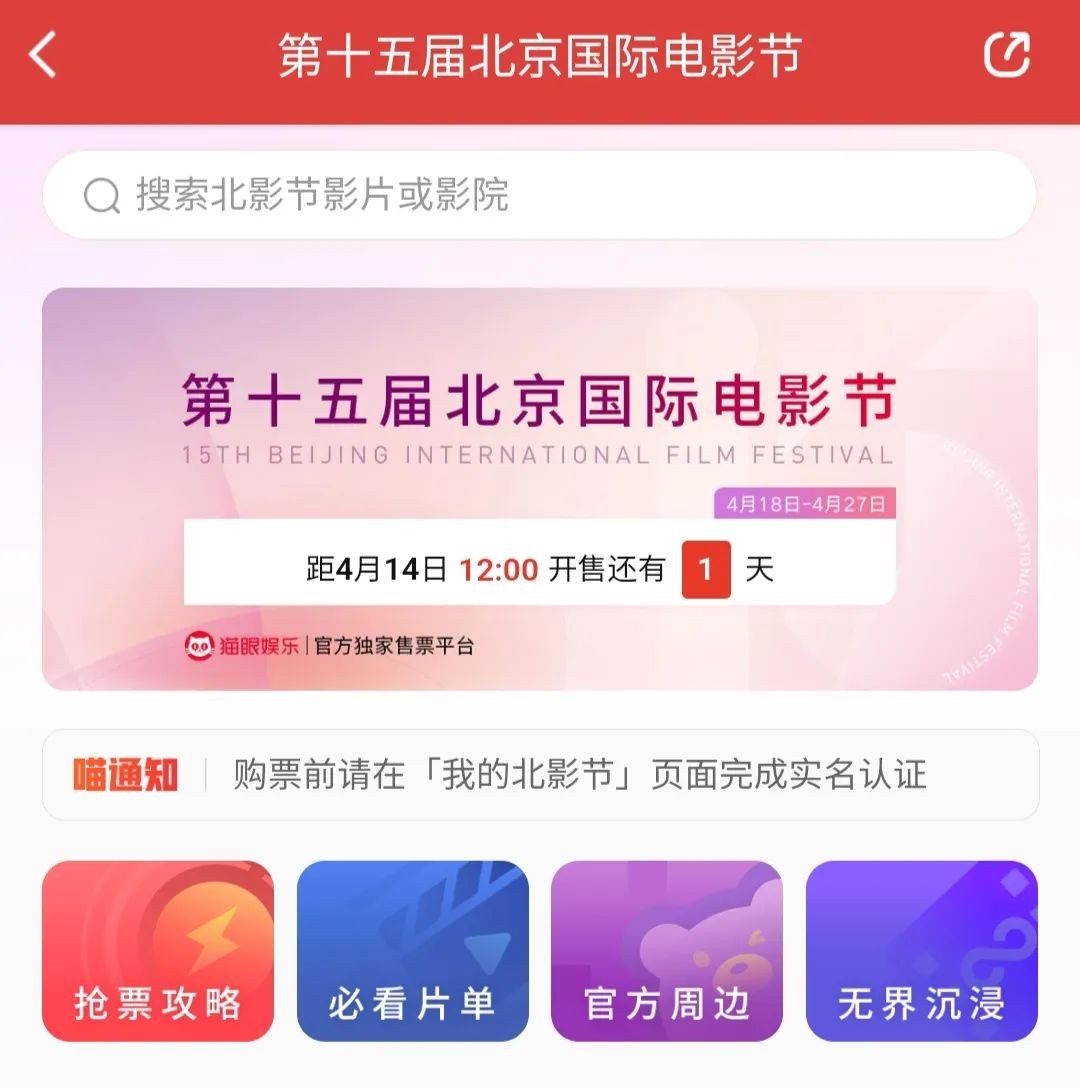Open the 第十五届北京国际电影节 banner
Viewport: 1080px width, 1088px height.
[x=538, y=488]
